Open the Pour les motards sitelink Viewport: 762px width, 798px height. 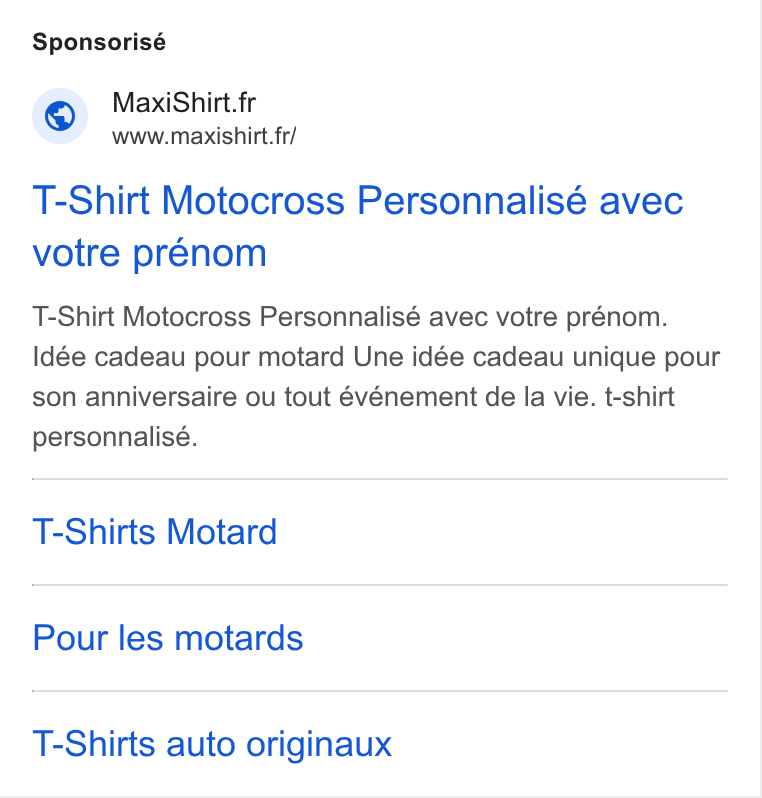coord(167,638)
